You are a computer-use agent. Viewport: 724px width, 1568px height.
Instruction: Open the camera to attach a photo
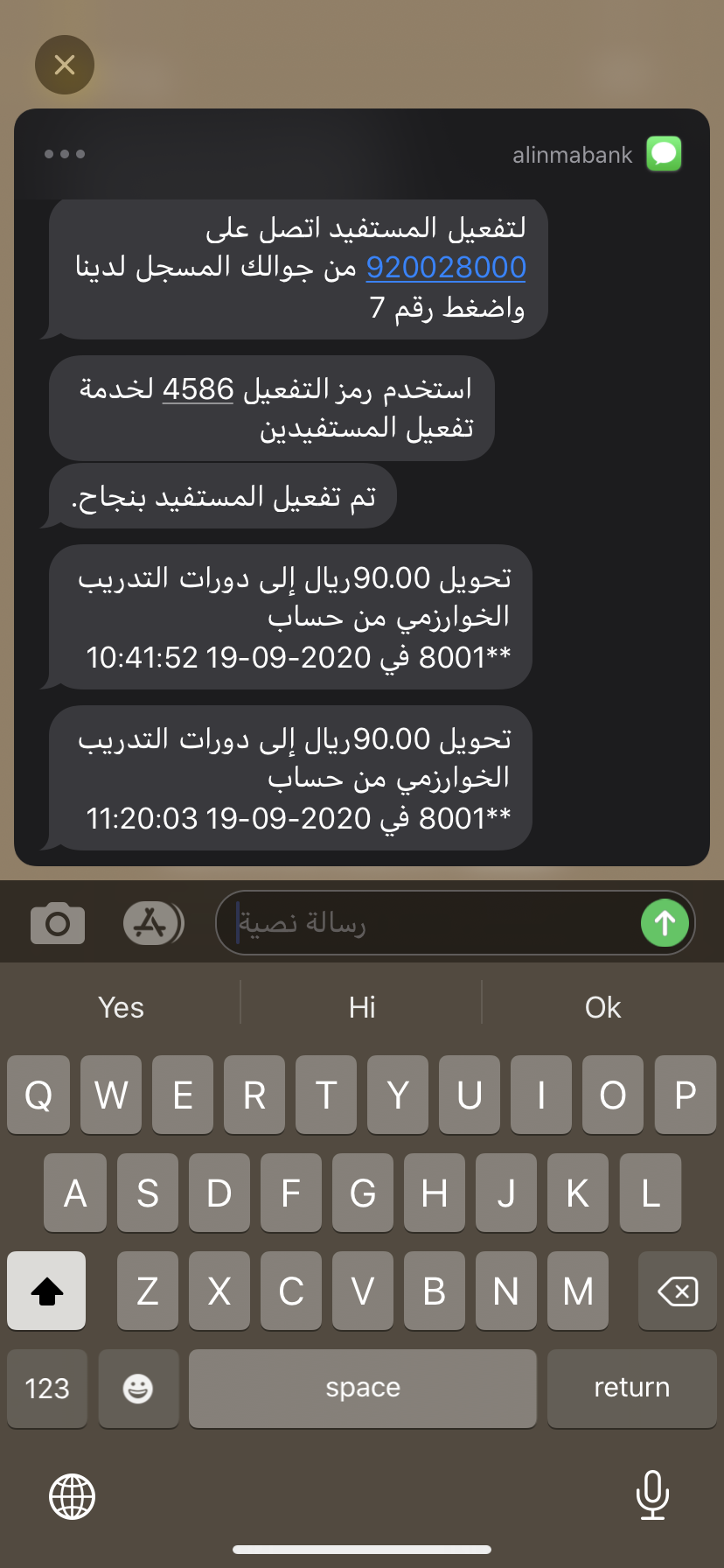pyautogui.click(x=58, y=923)
